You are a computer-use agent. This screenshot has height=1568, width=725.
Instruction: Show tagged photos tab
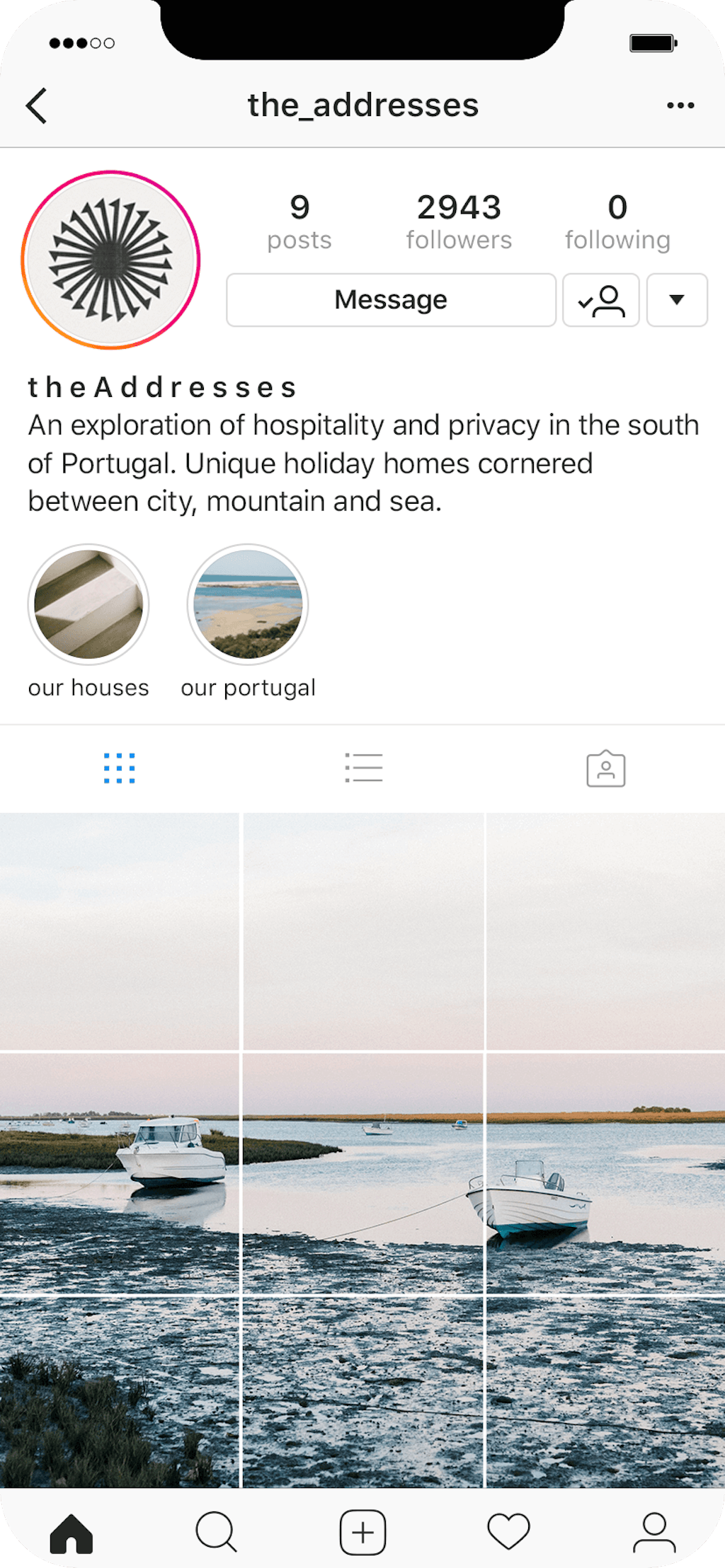tap(605, 768)
